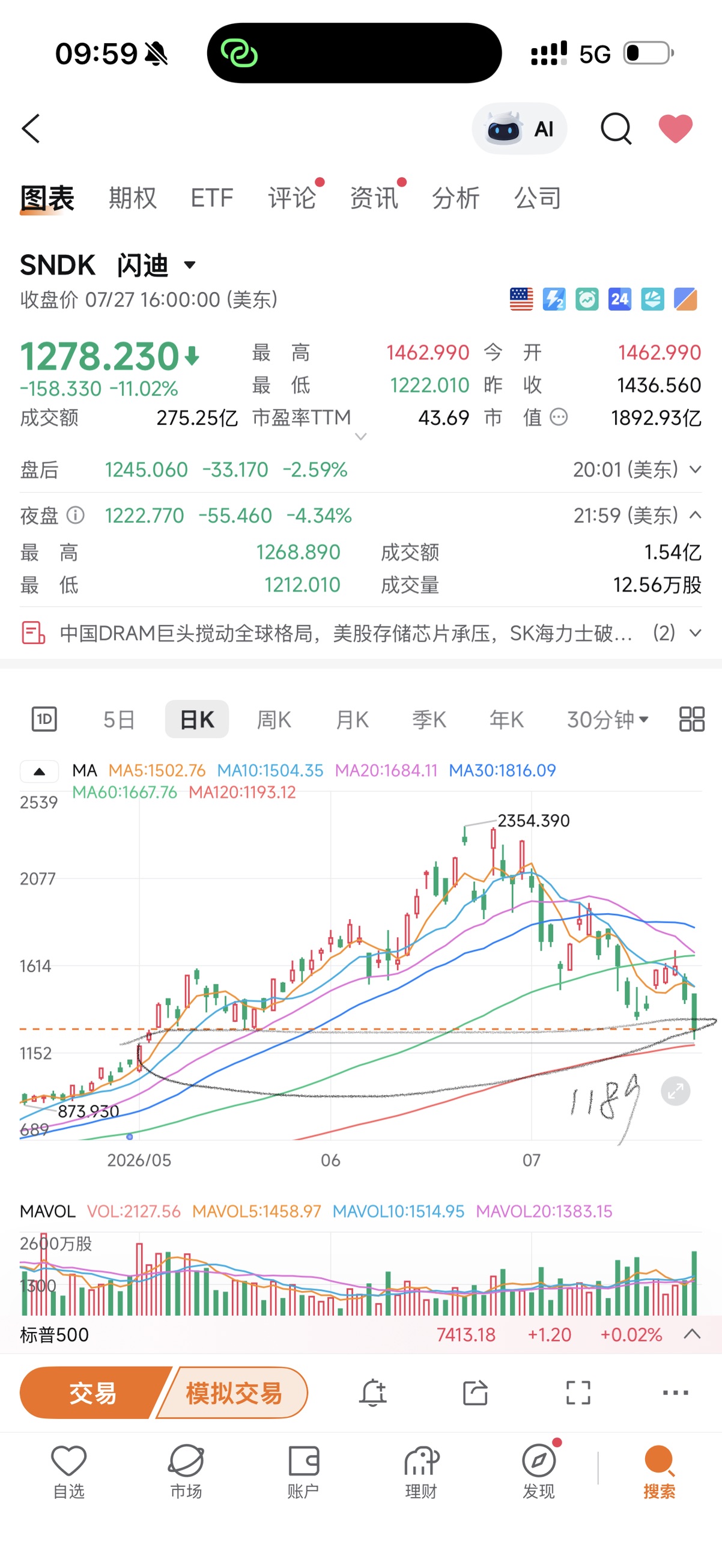Select the 周K chart period
The height and width of the screenshot is (1568, 722).
274,720
